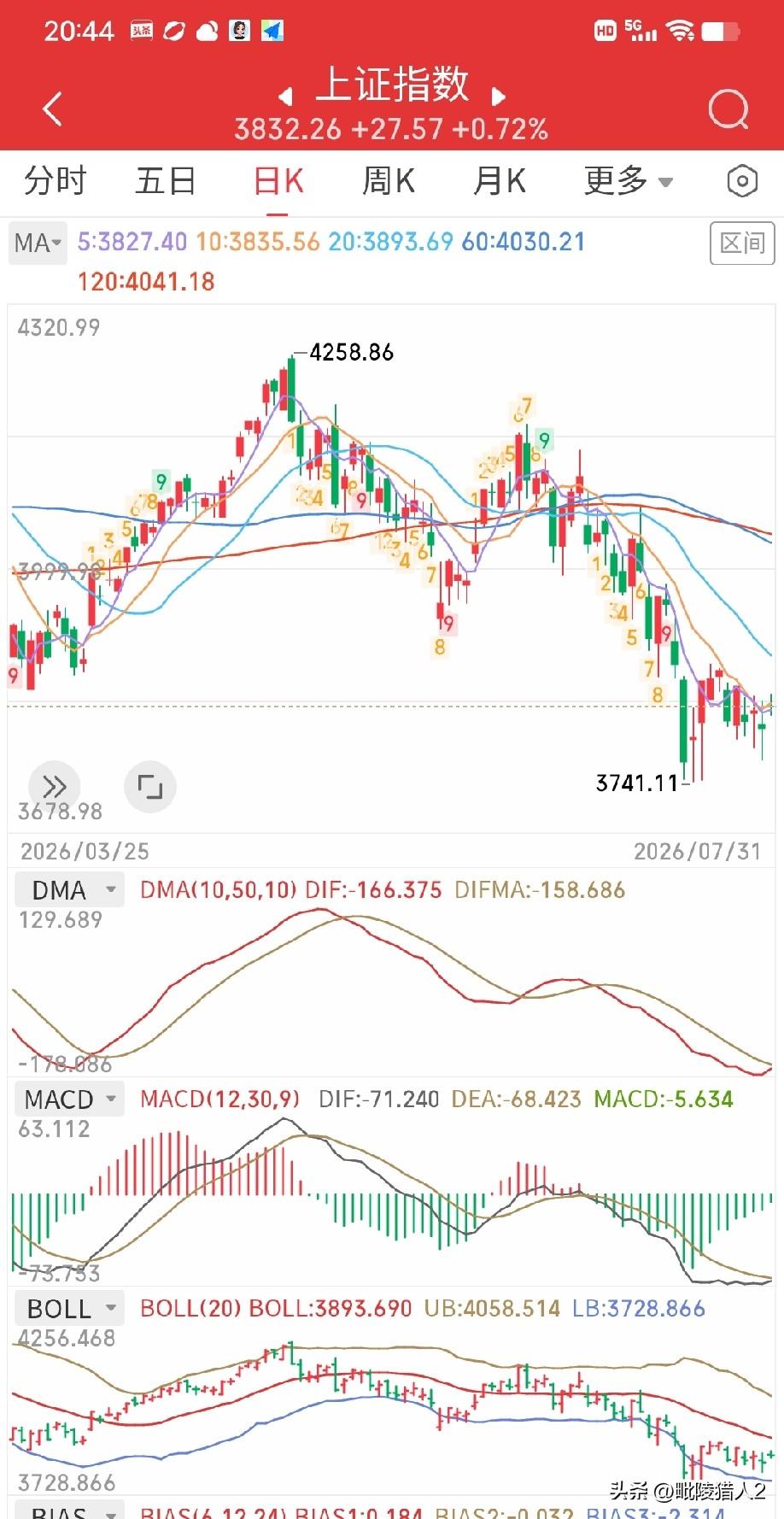
Task: Tap the double-arrow chart button
Action: [x=54, y=786]
